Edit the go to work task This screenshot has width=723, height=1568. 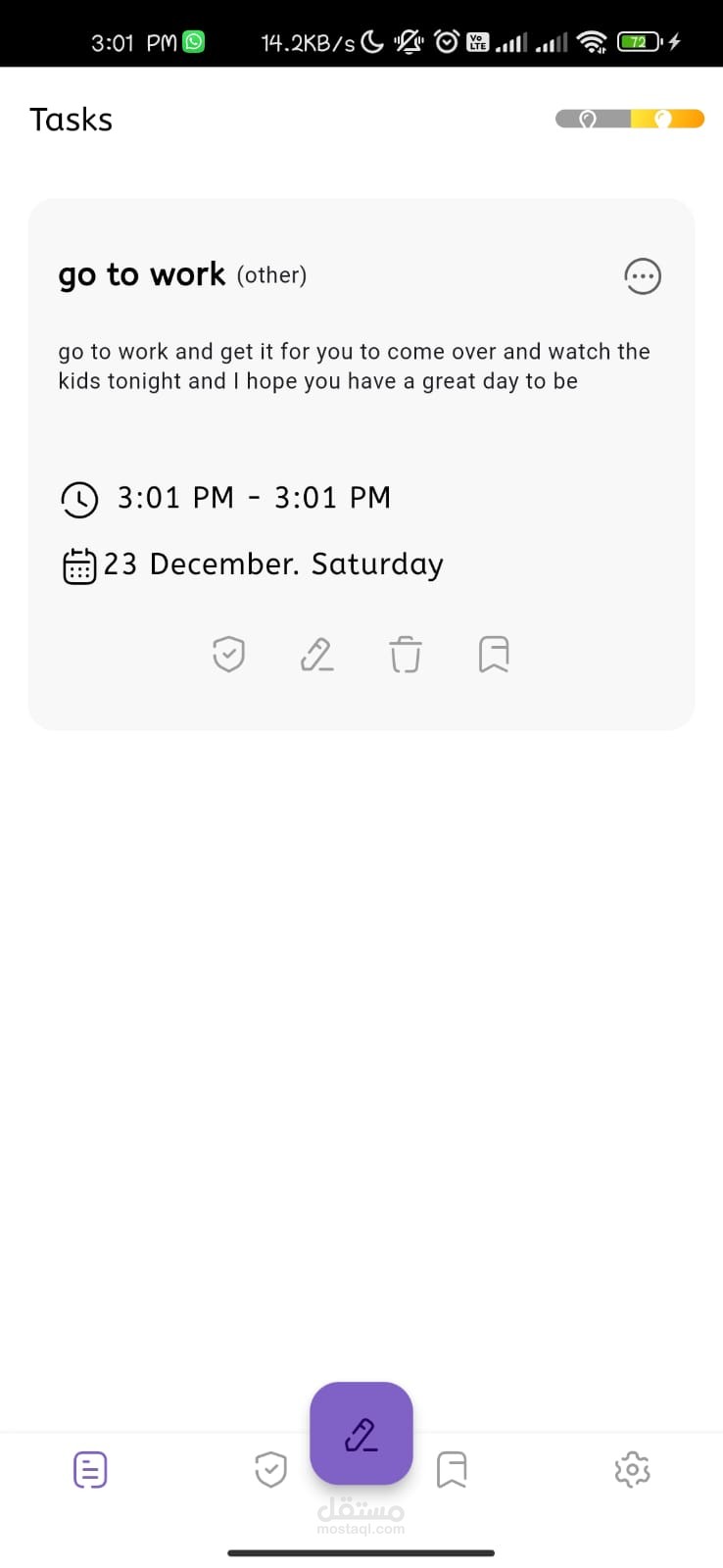[x=316, y=654]
